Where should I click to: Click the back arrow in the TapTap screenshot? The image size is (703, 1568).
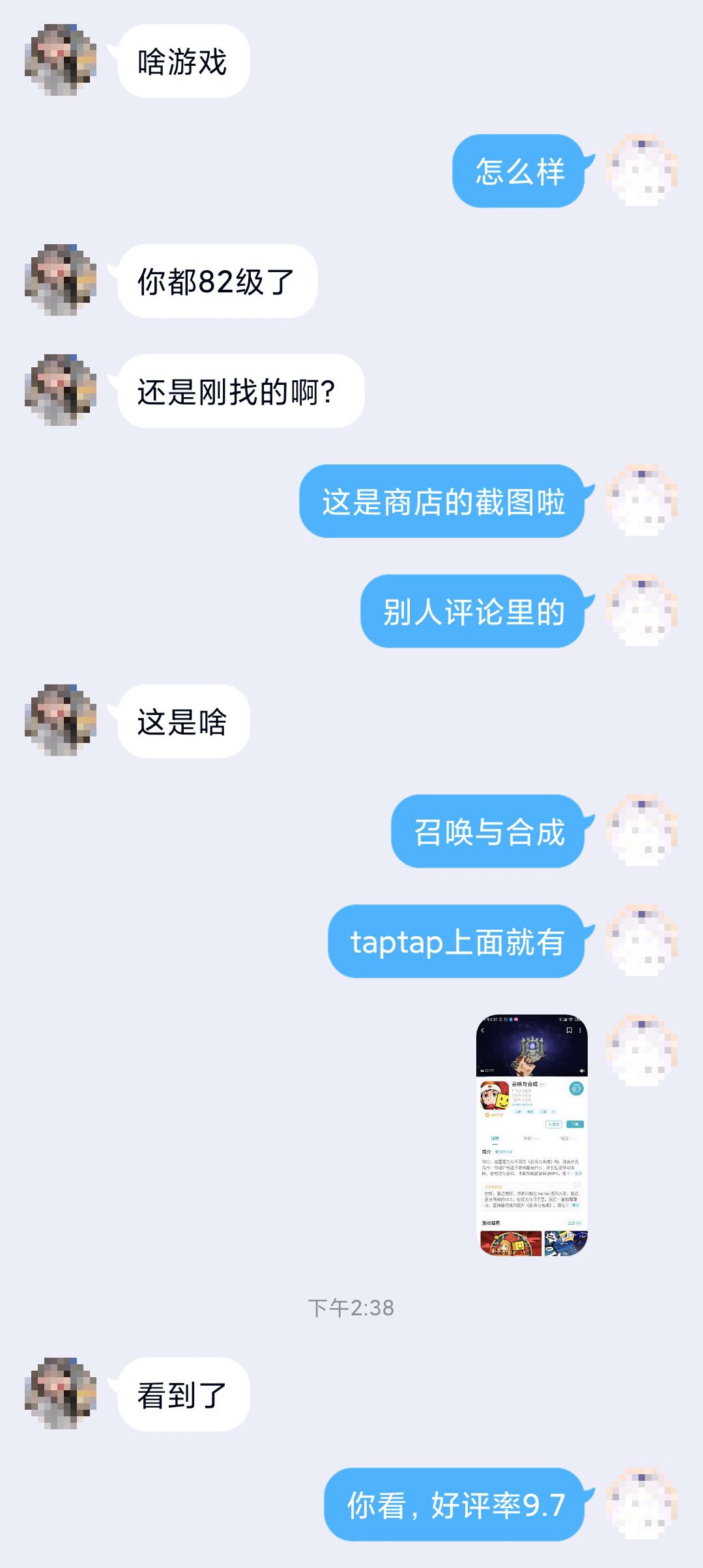tap(483, 1031)
